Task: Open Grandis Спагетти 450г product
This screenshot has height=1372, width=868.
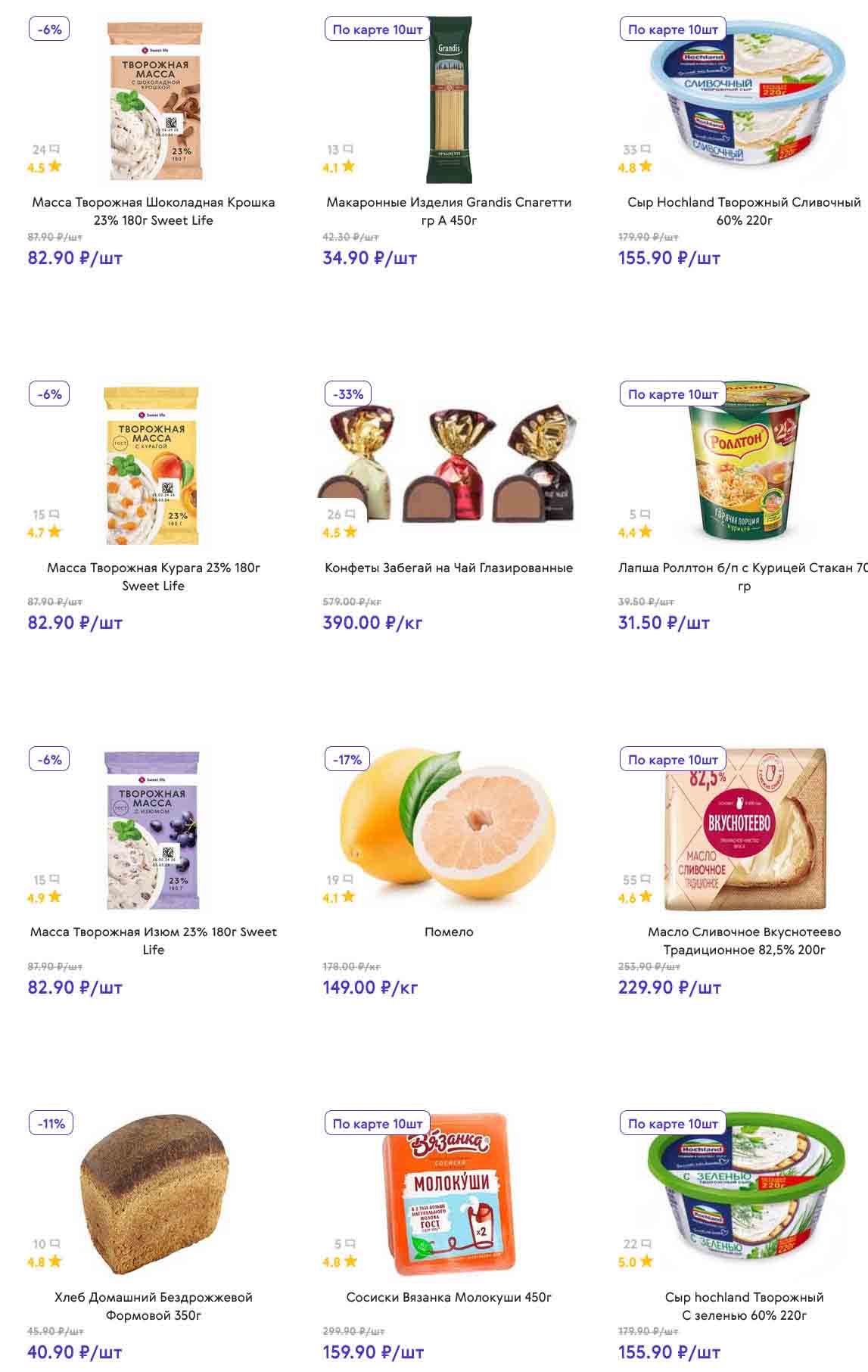Action: pos(449,211)
